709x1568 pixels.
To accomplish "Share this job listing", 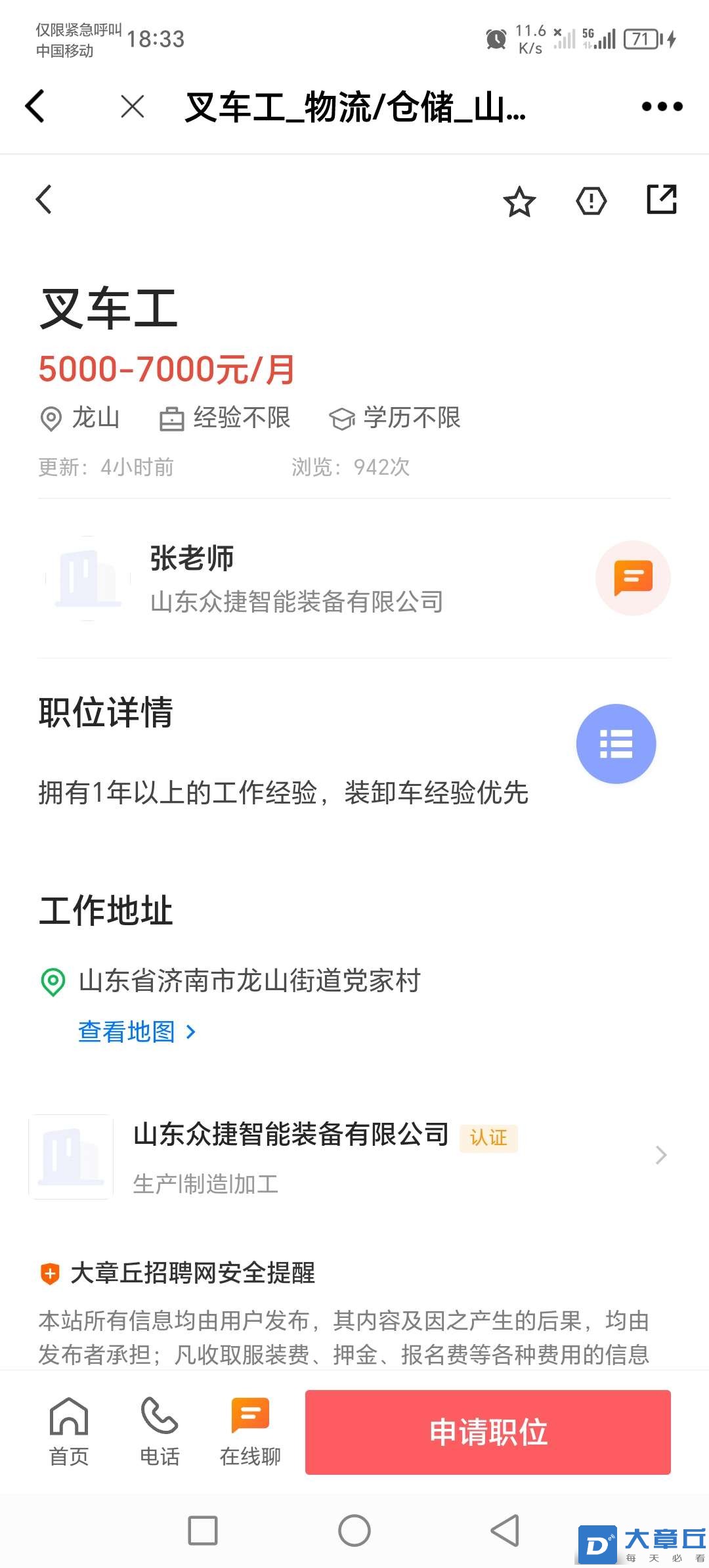I will pos(661,200).
